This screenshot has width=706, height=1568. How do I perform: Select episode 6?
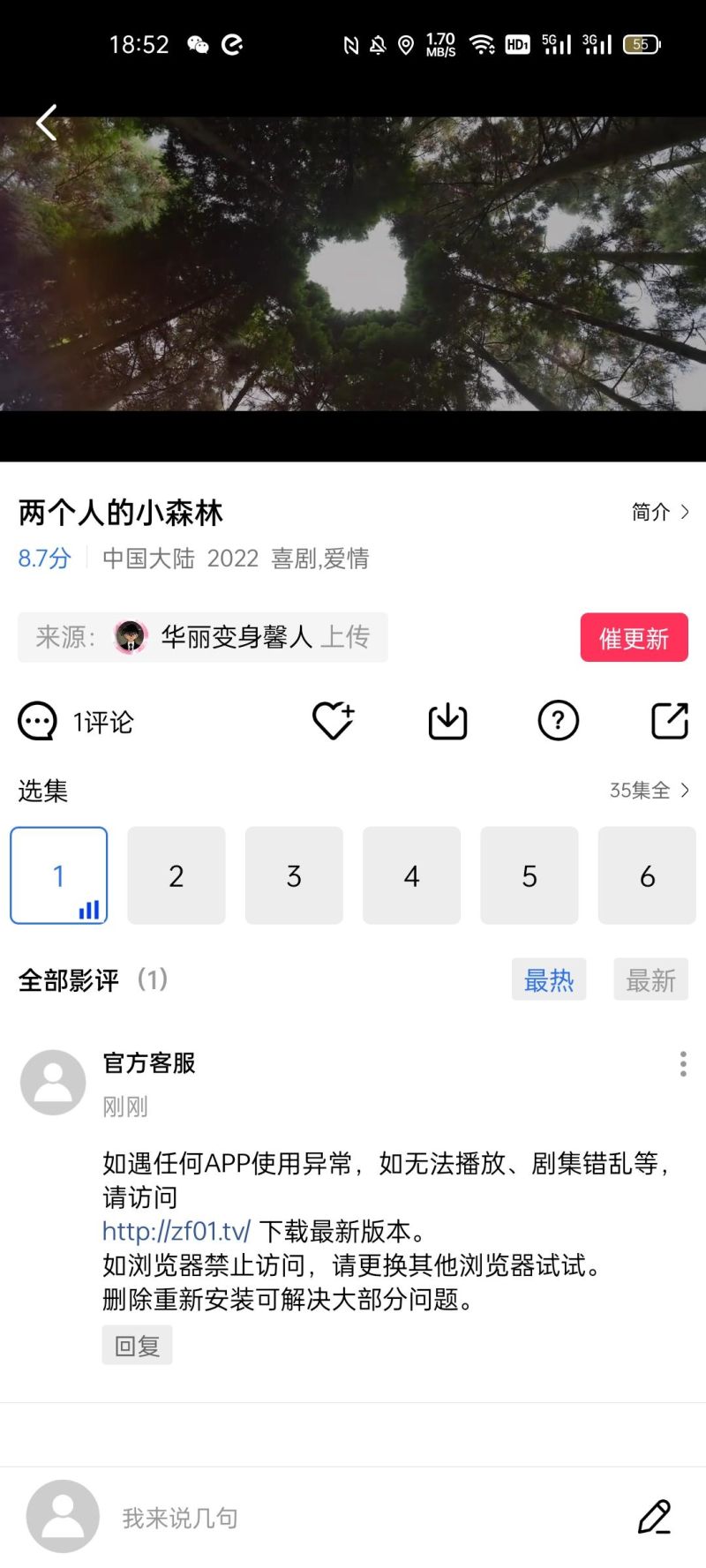point(647,875)
